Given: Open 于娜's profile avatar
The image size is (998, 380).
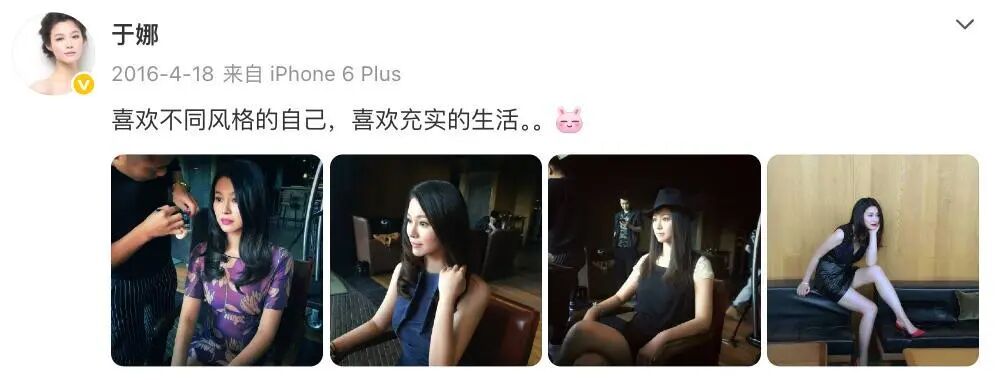Looking at the screenshot, I should click(53, 53).
